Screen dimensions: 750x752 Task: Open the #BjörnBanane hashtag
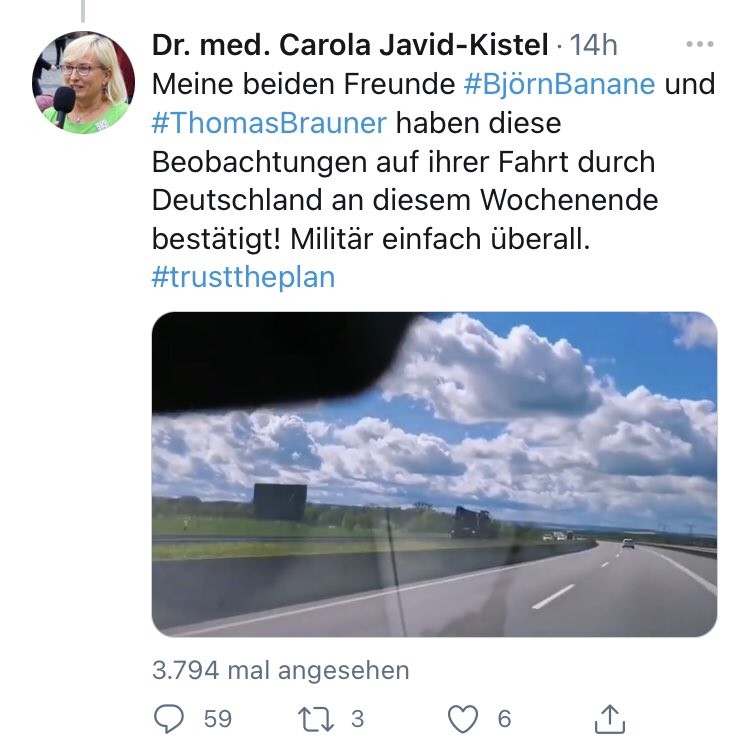click(x=560, y=84)
